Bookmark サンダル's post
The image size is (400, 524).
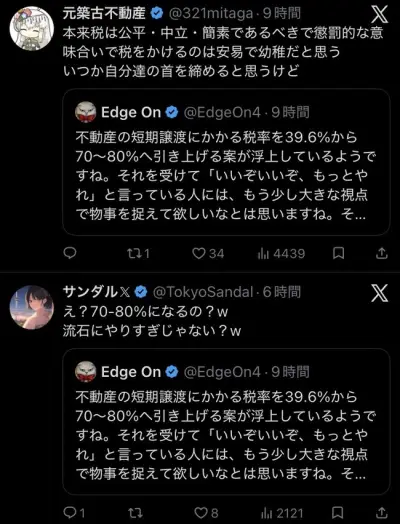[x=338, y=512]
